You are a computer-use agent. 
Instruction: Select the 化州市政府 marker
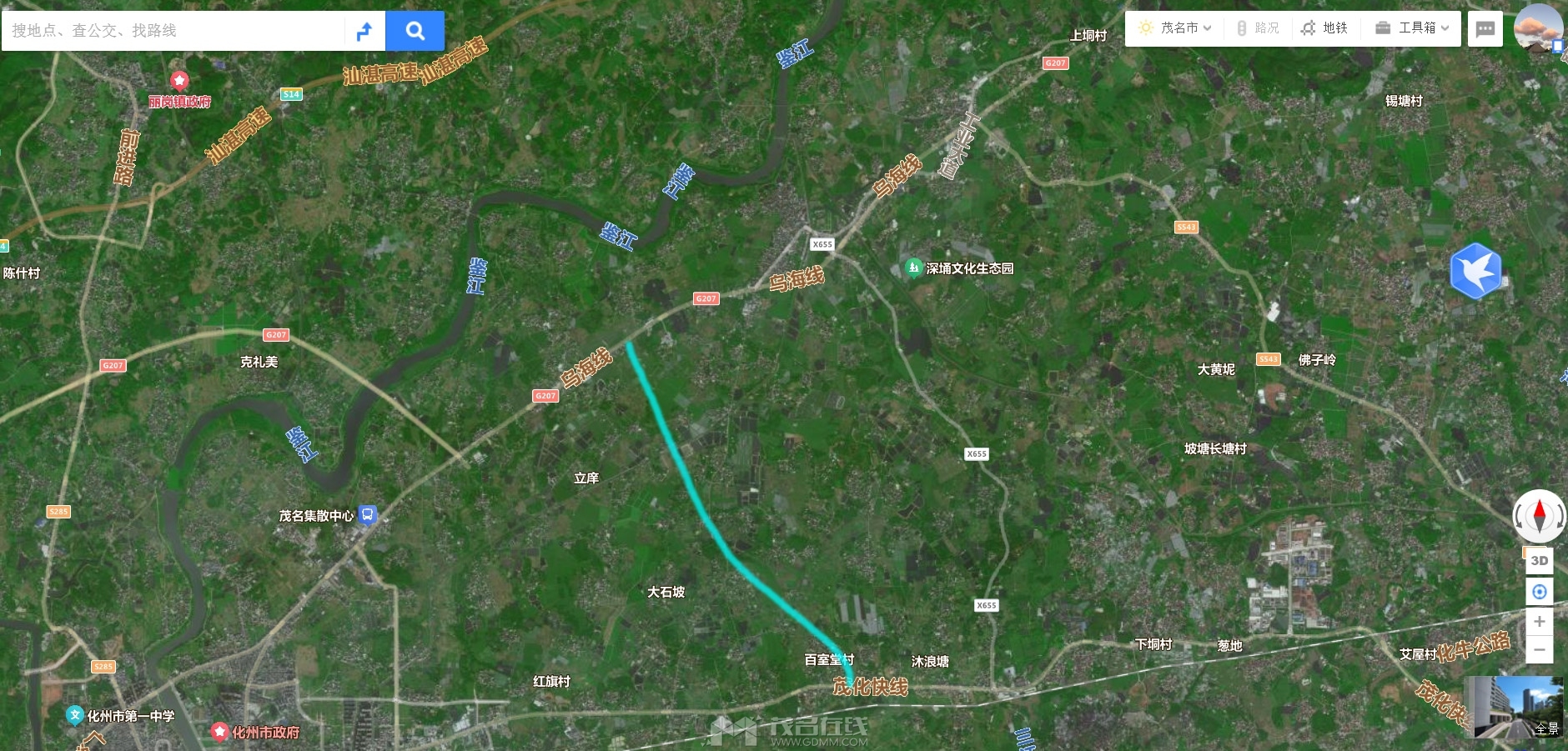click(220, 732)
